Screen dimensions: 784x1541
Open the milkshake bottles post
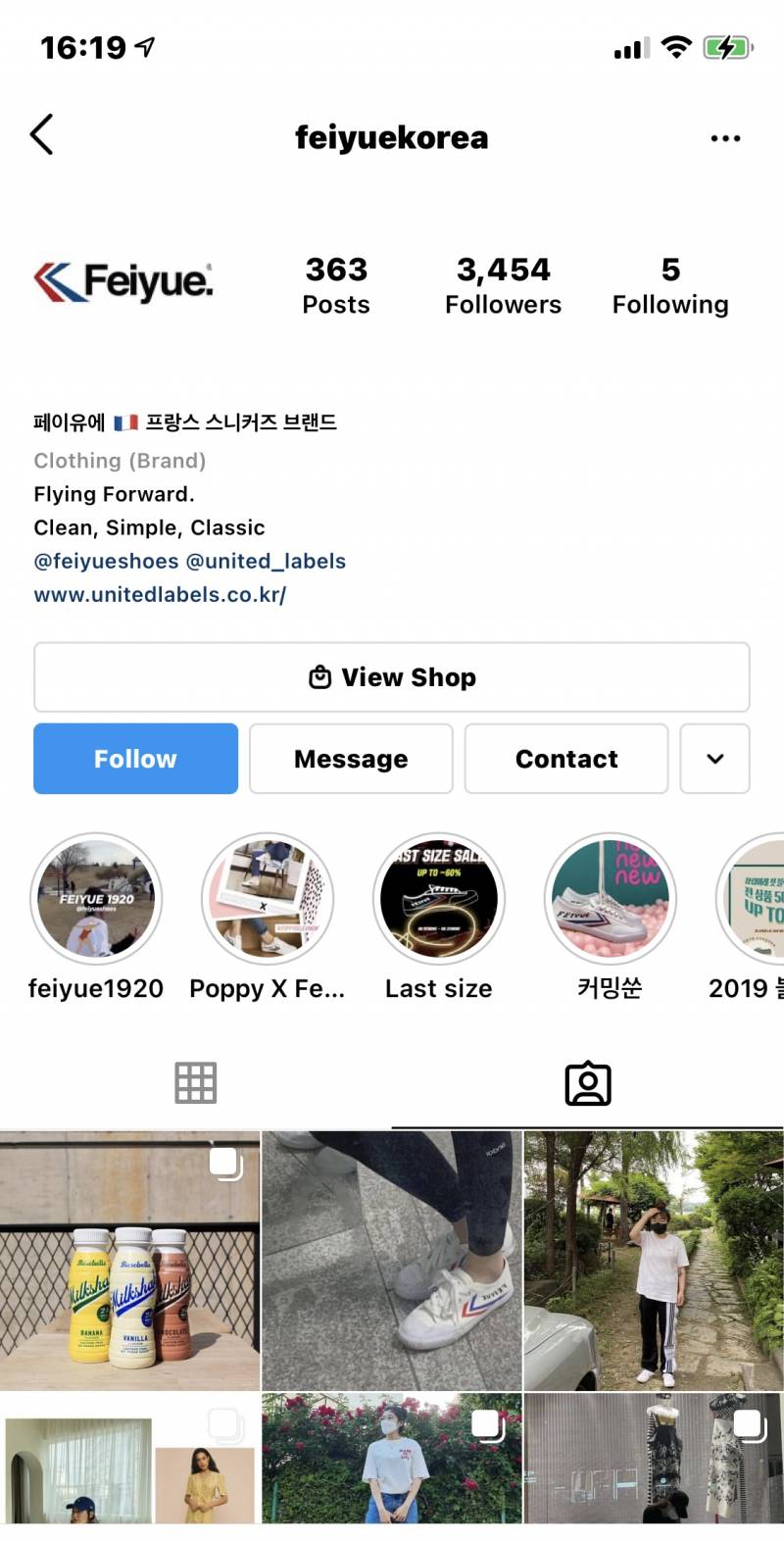point(129,1261)
